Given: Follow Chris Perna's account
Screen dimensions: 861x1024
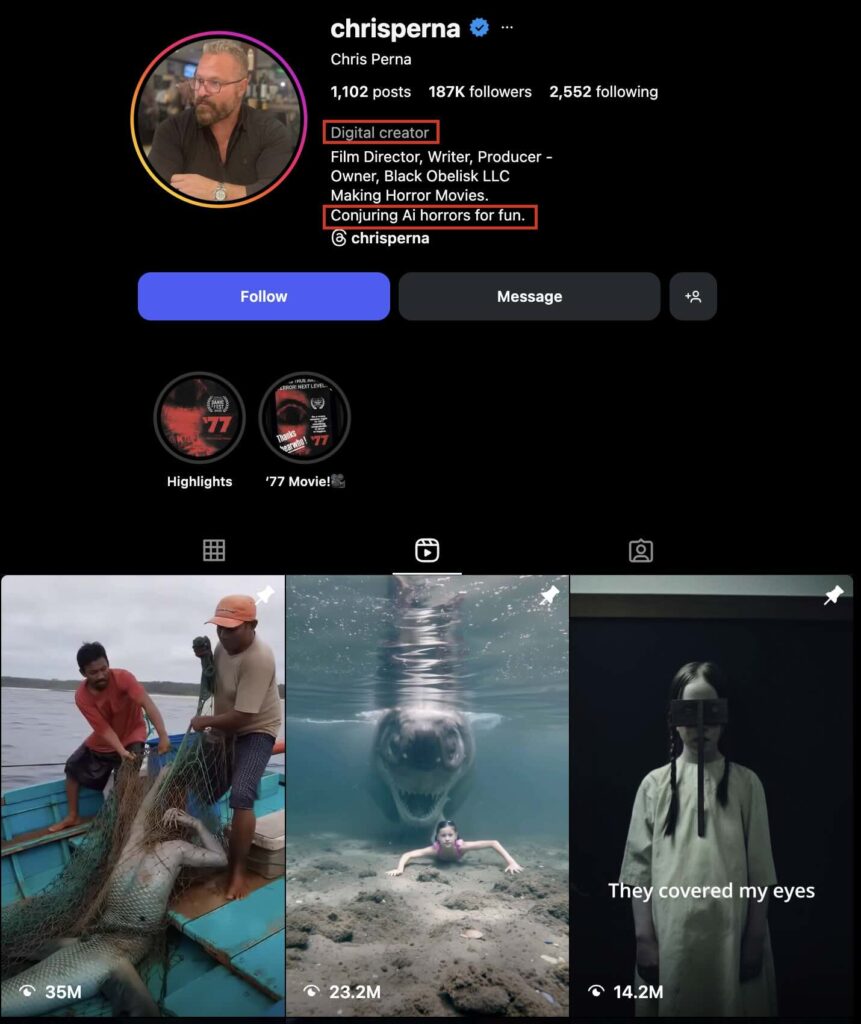Looking at the screenshot, I should click(263, 296).
